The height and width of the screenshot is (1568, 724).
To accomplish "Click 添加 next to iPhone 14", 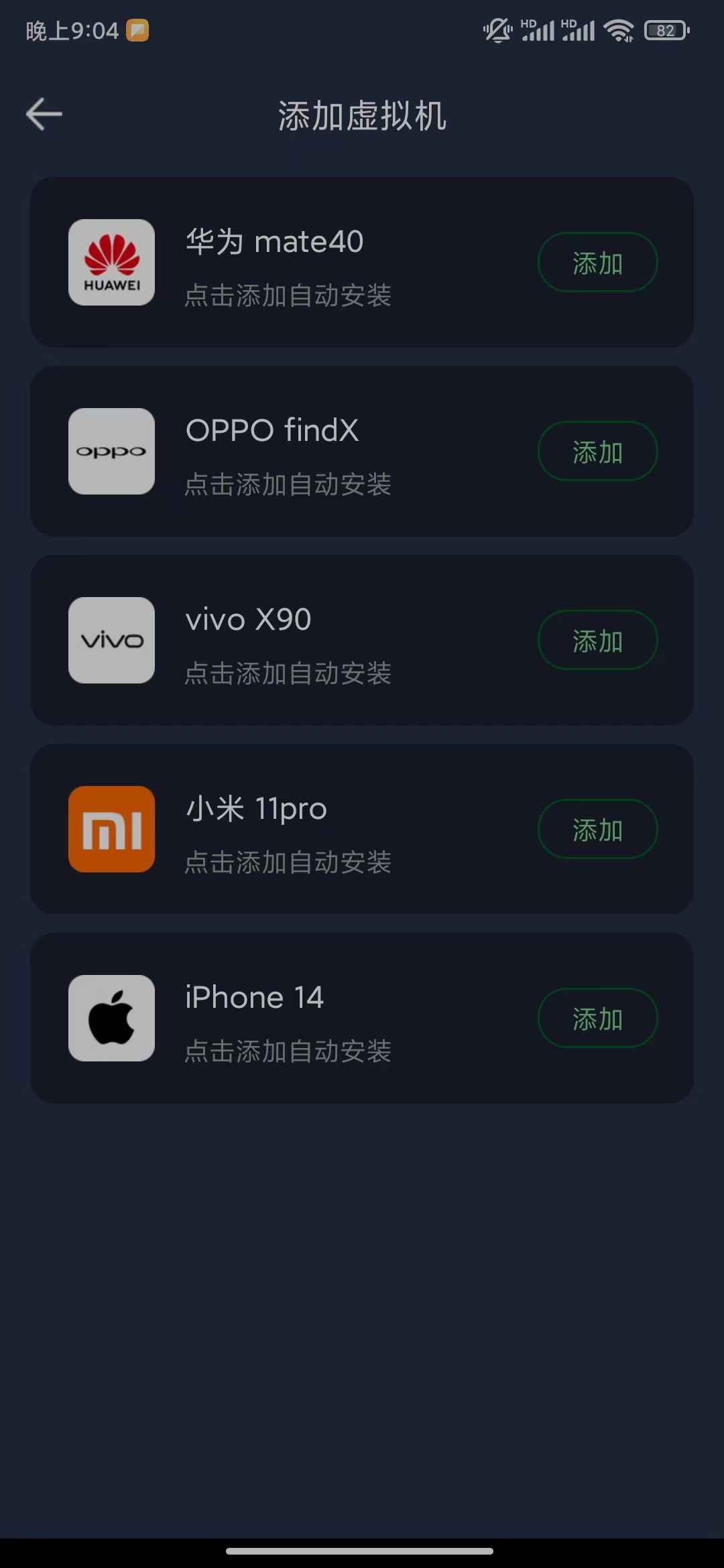I will [597, 1019].
